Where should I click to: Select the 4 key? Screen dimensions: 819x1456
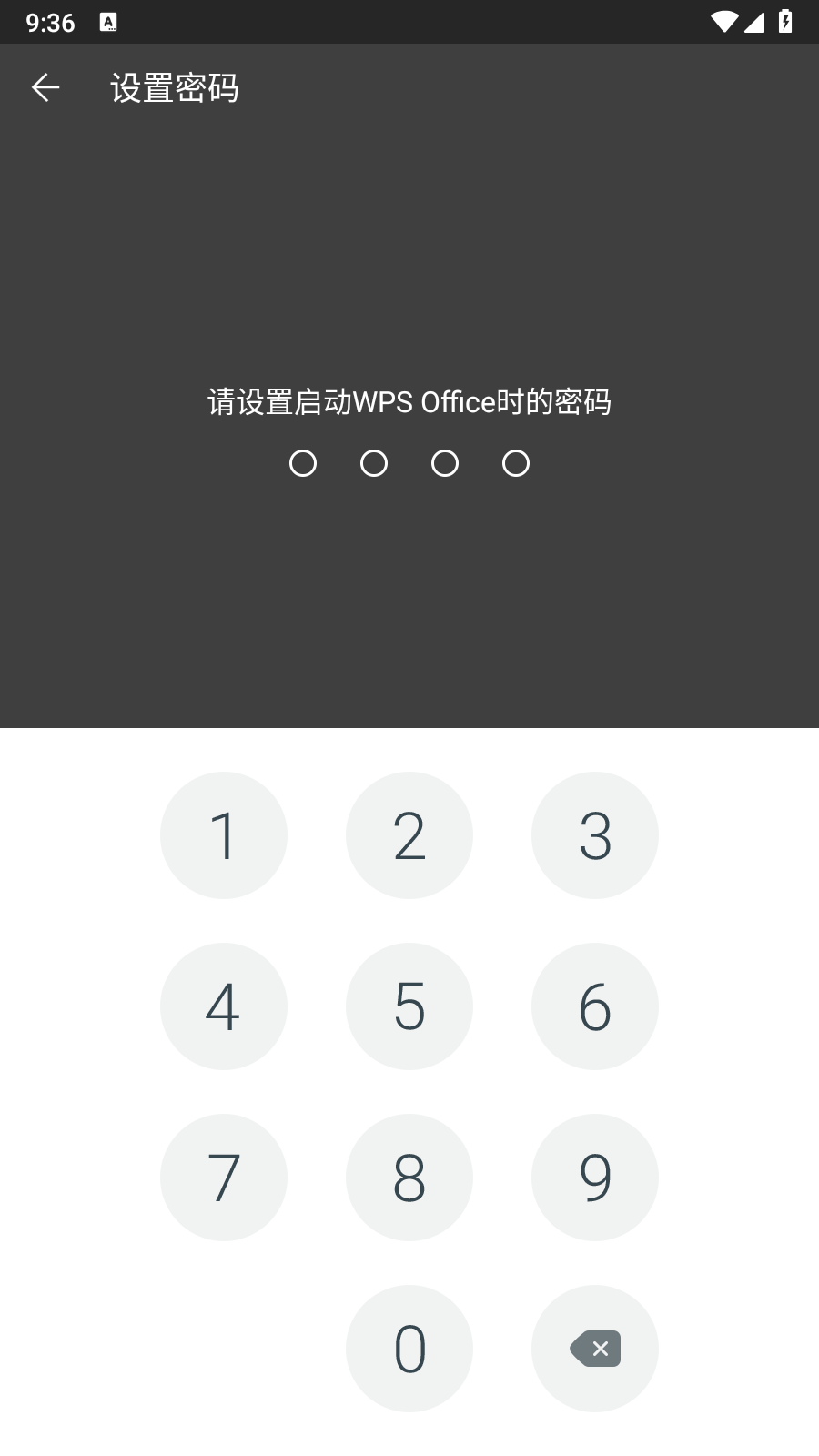(224, 1006)
